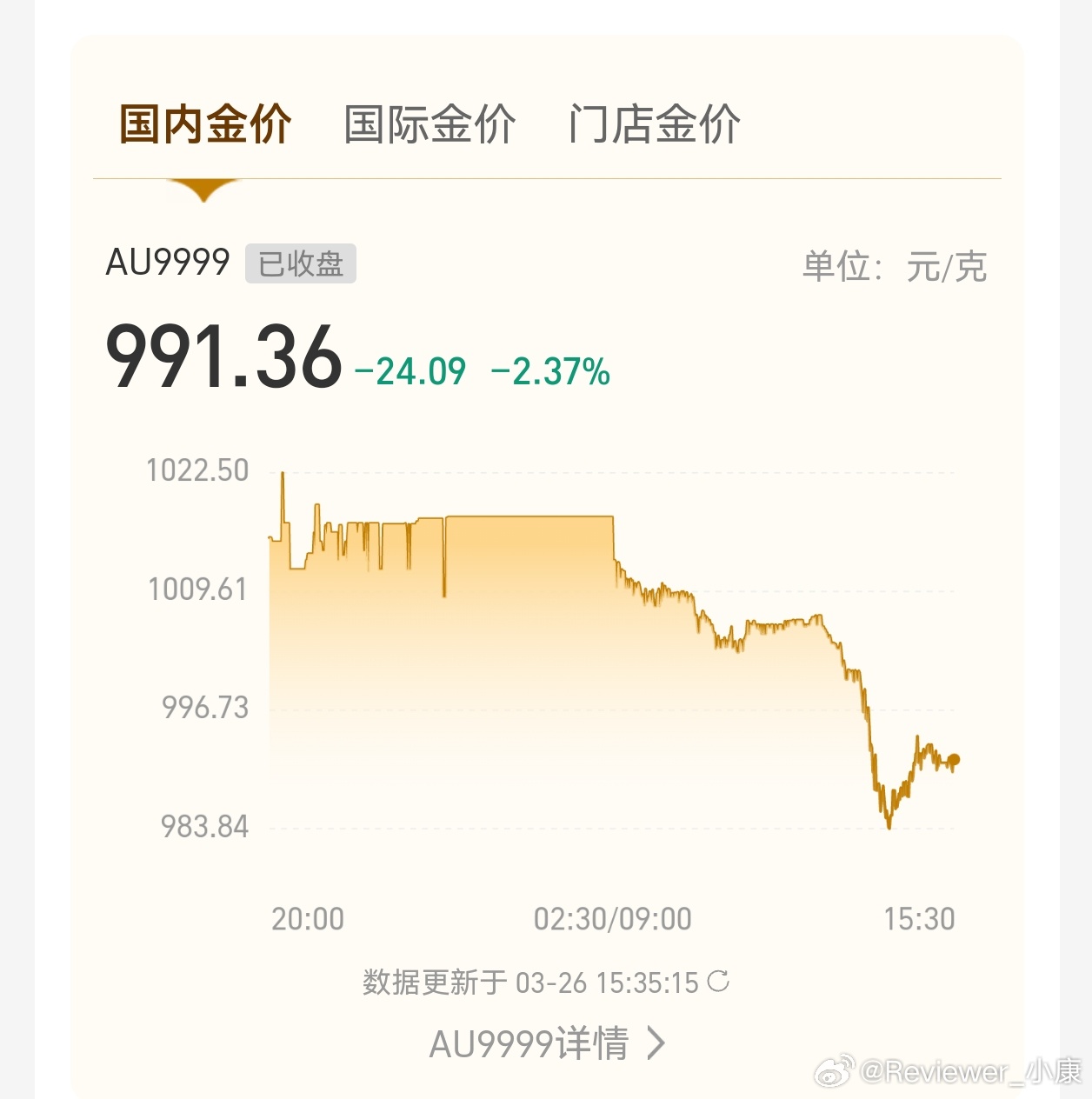
Task: Select the -2.37% percentage change
Action: pos(549,372)
